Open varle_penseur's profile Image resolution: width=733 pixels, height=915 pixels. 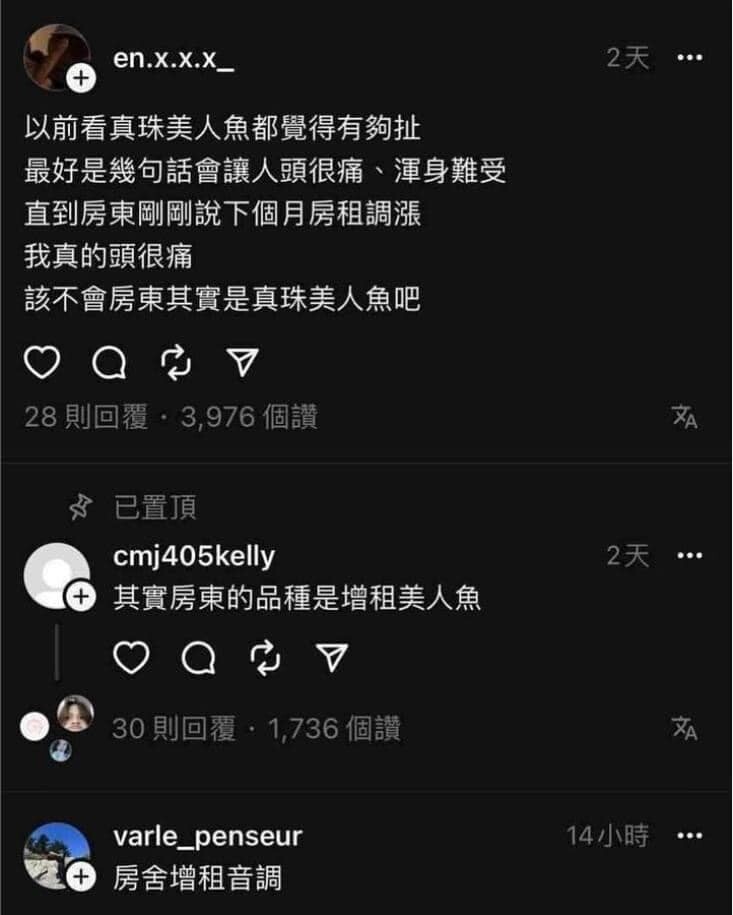(208, 835)
